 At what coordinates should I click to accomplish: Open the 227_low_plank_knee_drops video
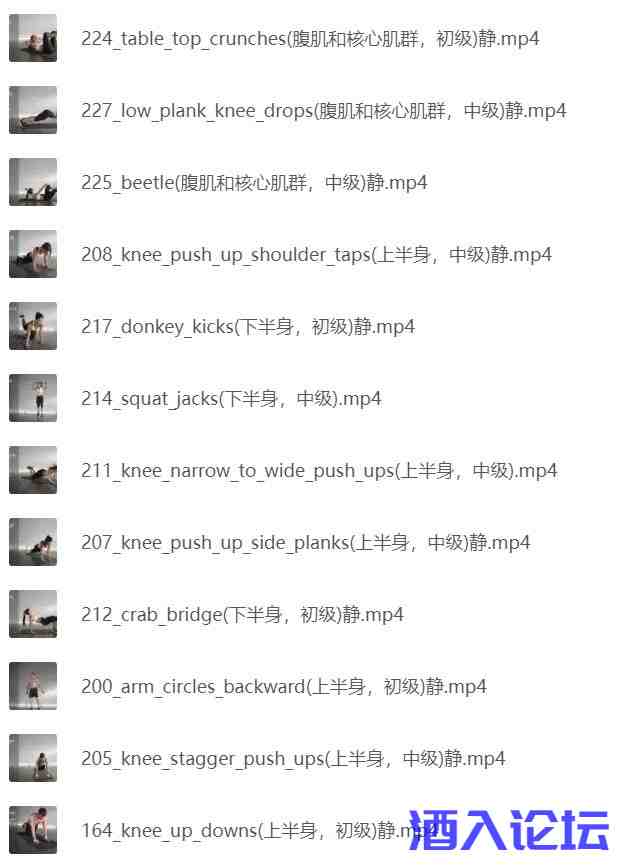[x=323, y=111]
